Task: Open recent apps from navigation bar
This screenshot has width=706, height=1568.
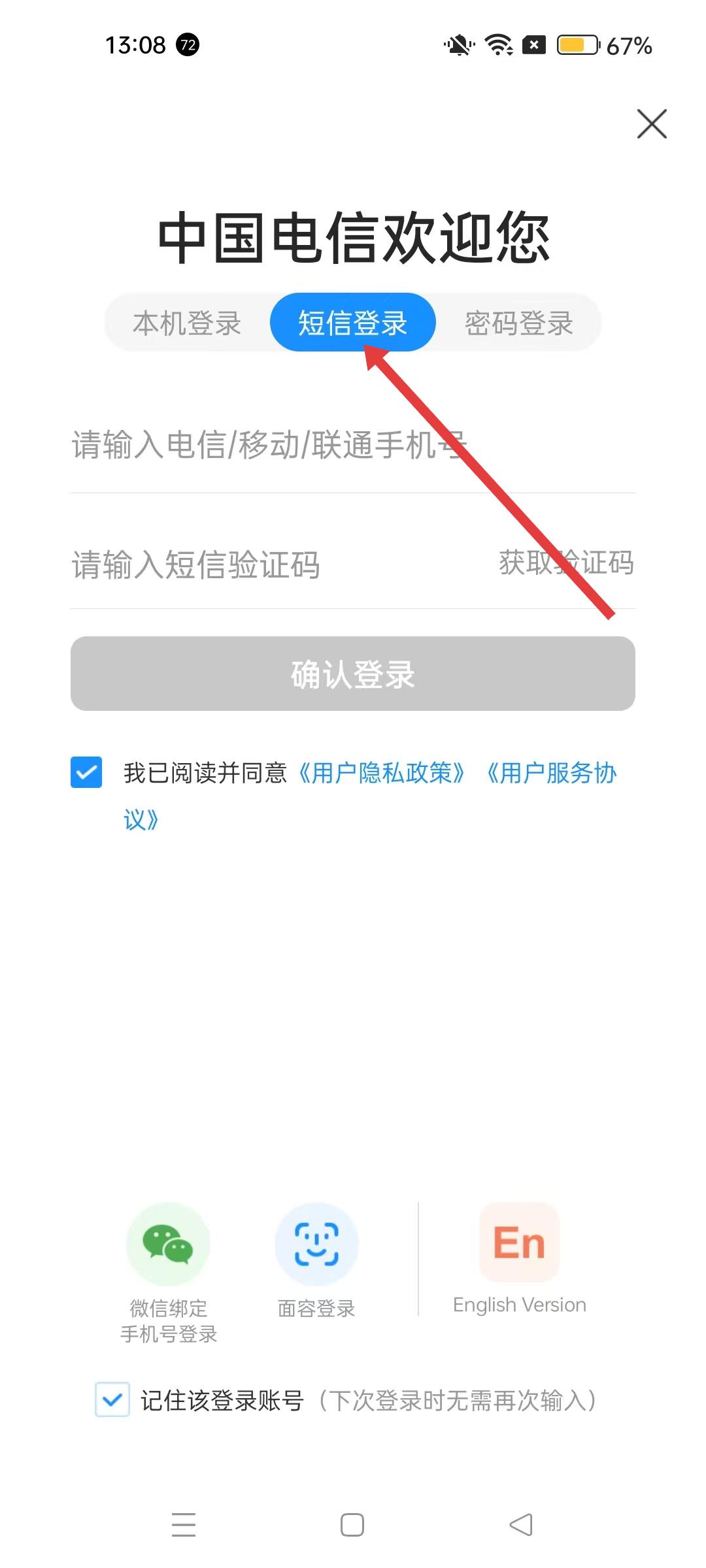Action: 184,1526
